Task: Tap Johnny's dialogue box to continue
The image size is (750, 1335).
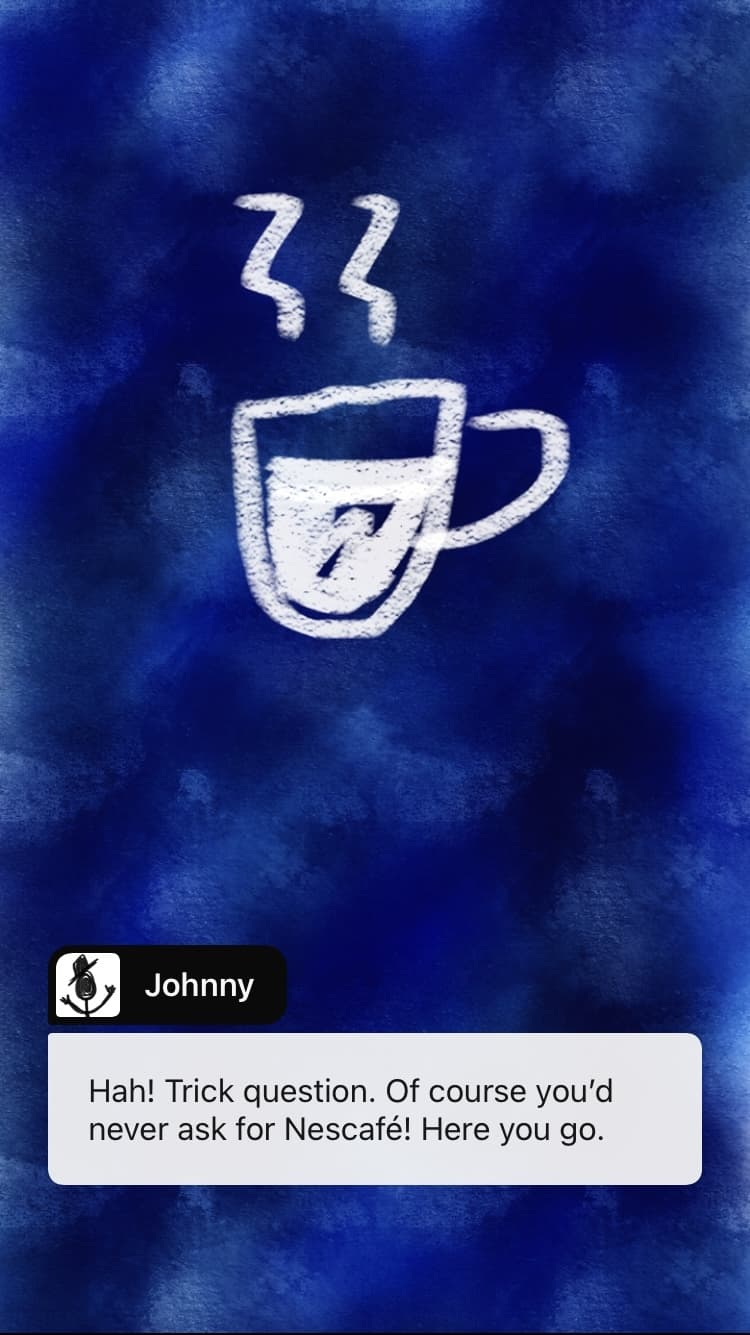Action: click(375, 1109)
